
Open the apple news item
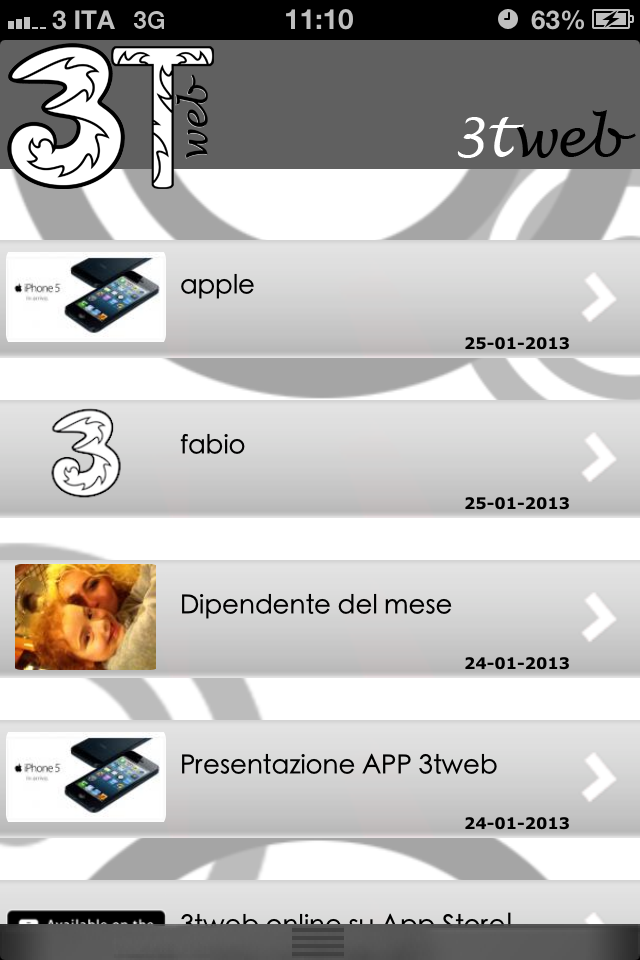point(320,298)
